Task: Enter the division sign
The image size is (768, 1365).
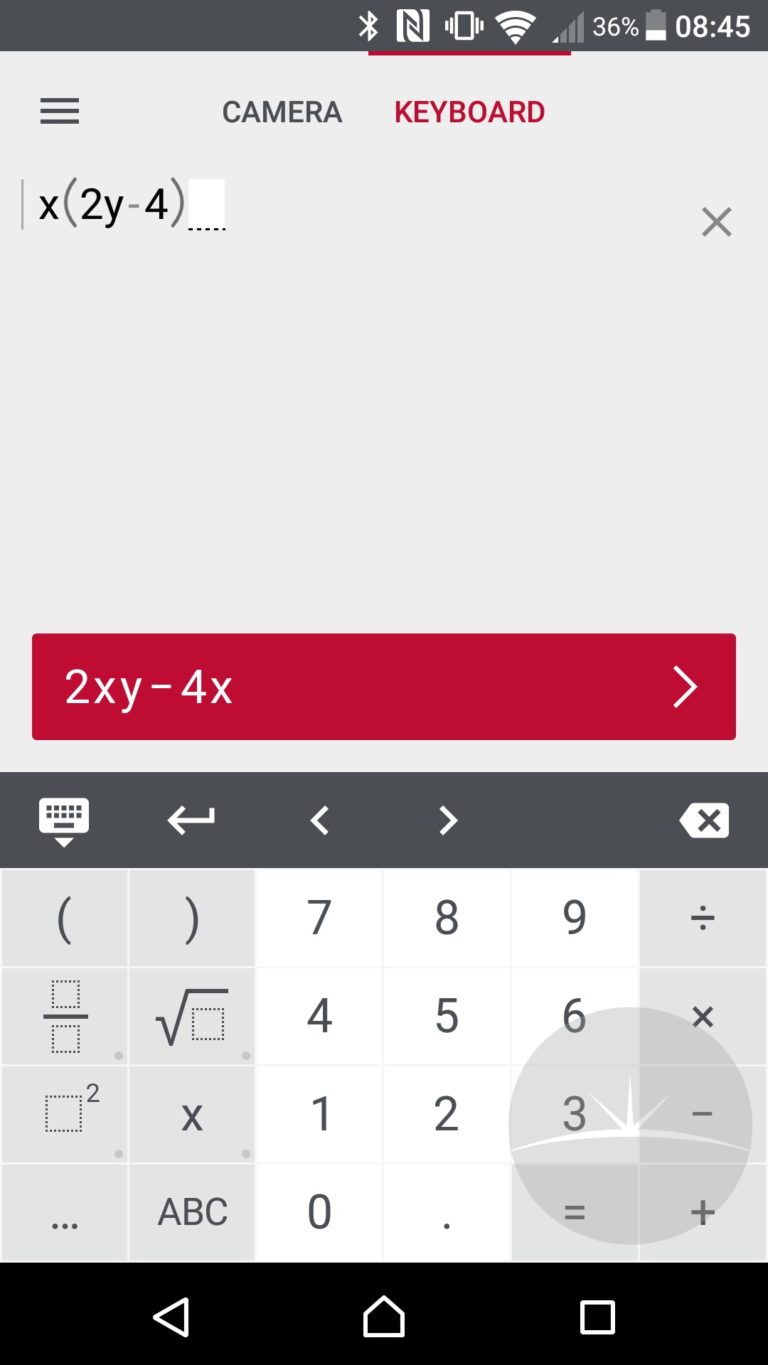Action: pos(703,917)
